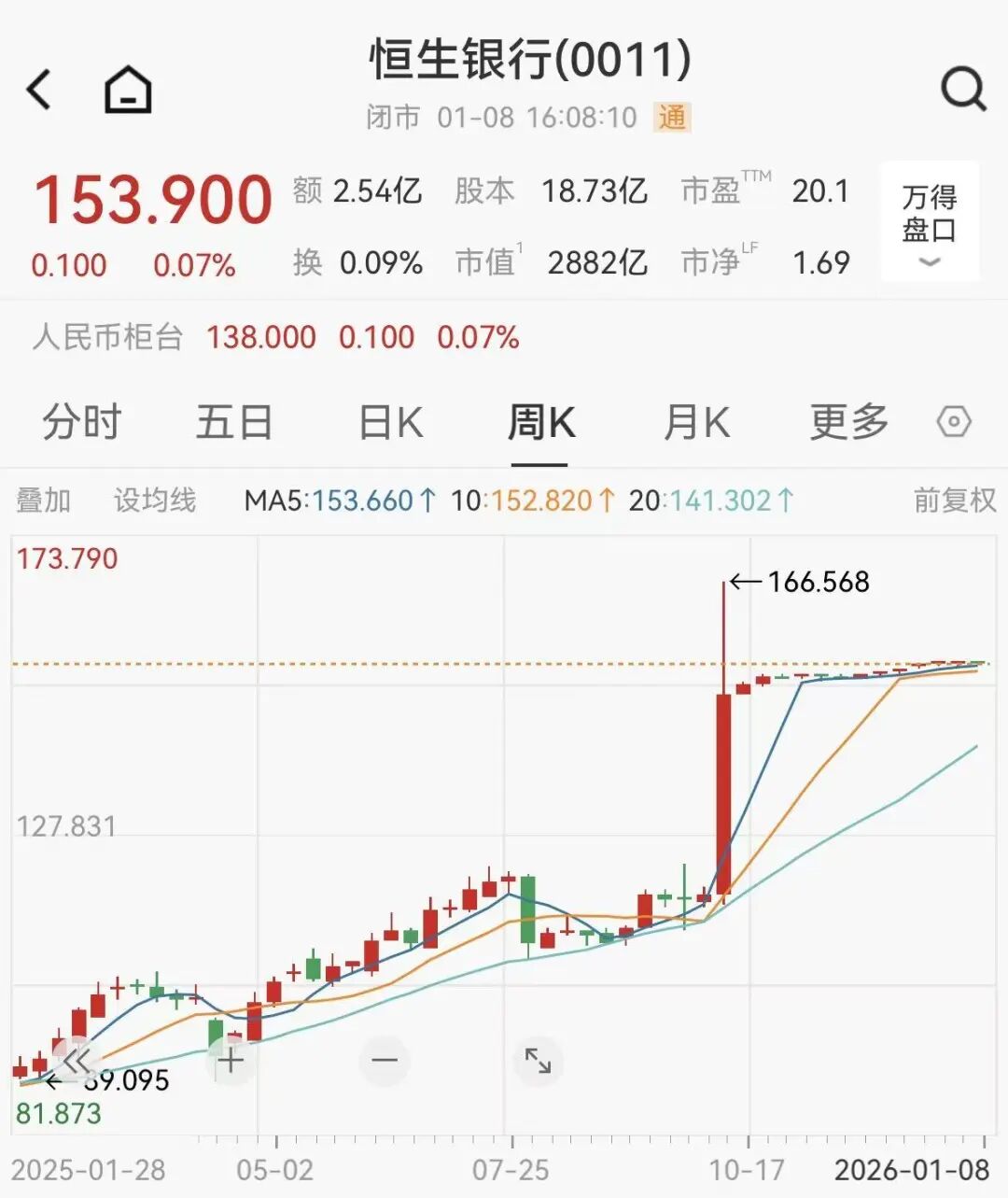The width and height of the screenshot is (1008, 1198).
Task: Zoom out the chart with minus button
Action: pos(385,1060)
